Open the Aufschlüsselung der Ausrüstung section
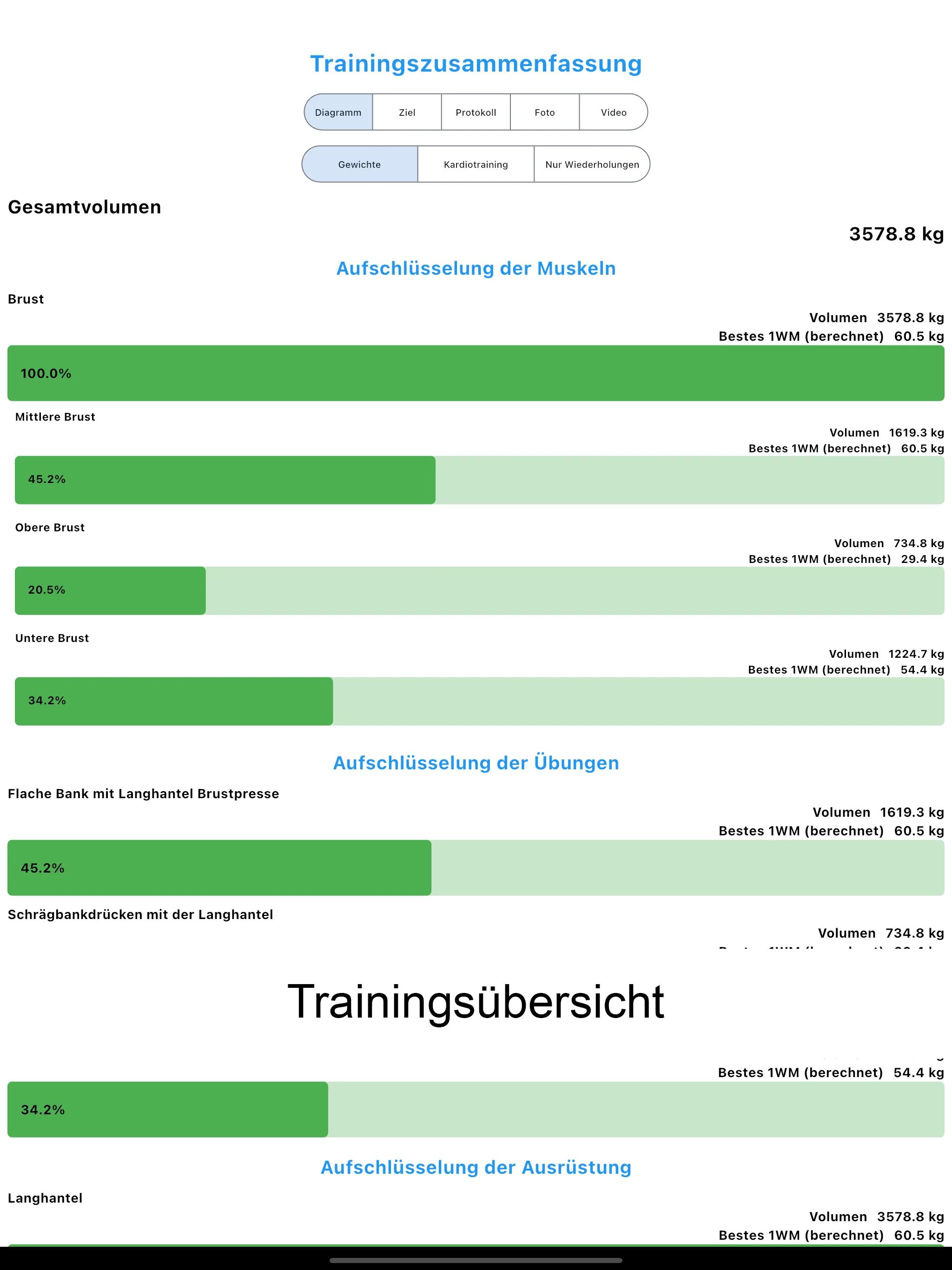This screenshot has width=952, height=1270. pos(476,1167)
